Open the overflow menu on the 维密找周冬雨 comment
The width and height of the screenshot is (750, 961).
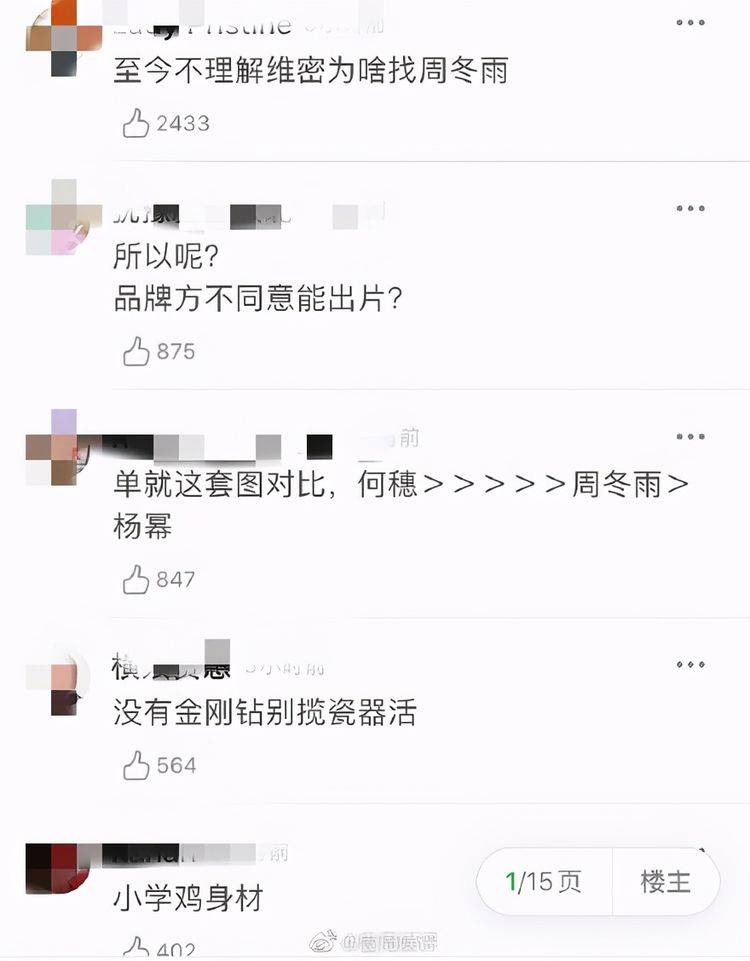pyautogui.click(x=690, y=23)
